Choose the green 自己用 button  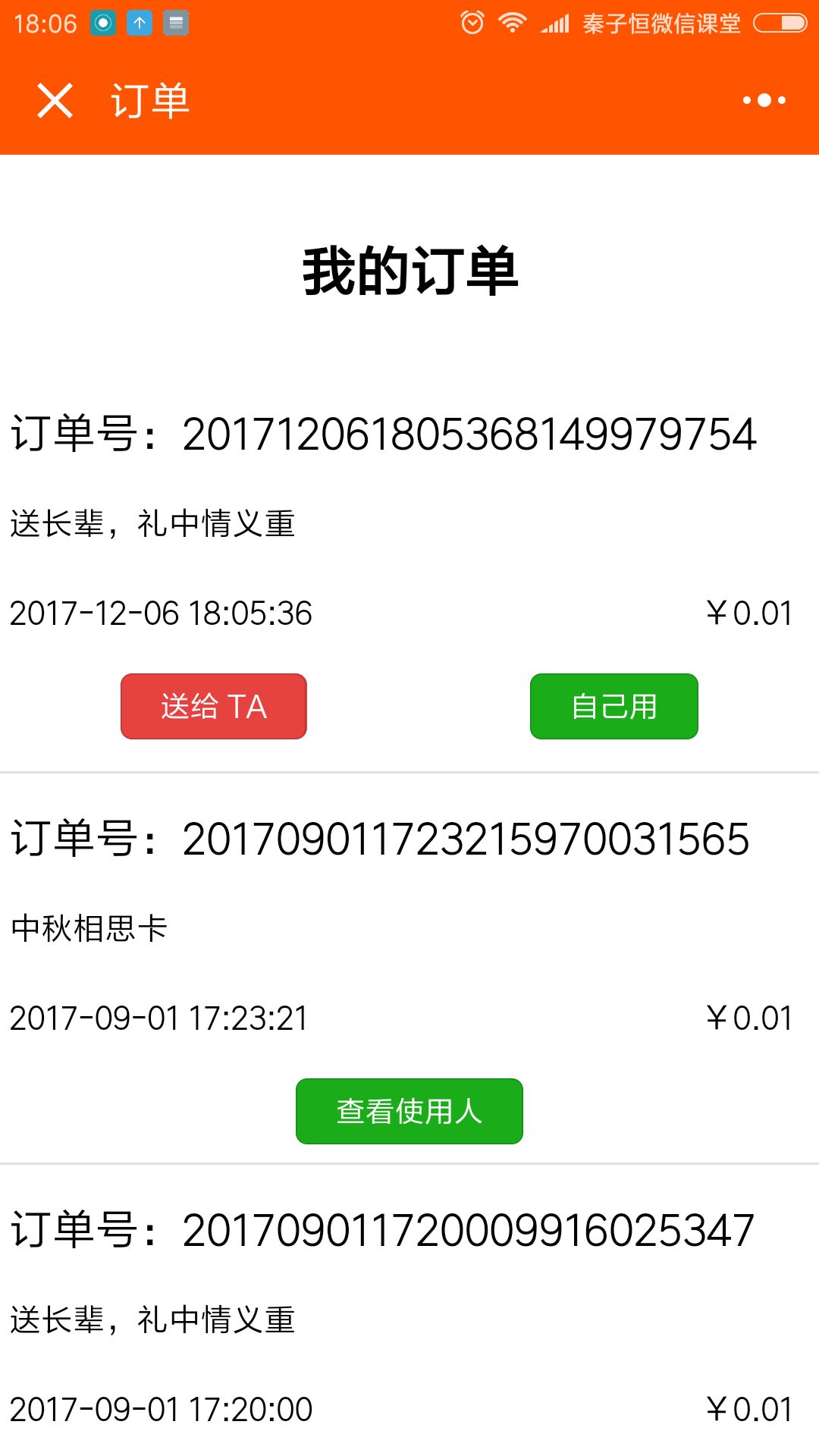click(x=614, y=706)
